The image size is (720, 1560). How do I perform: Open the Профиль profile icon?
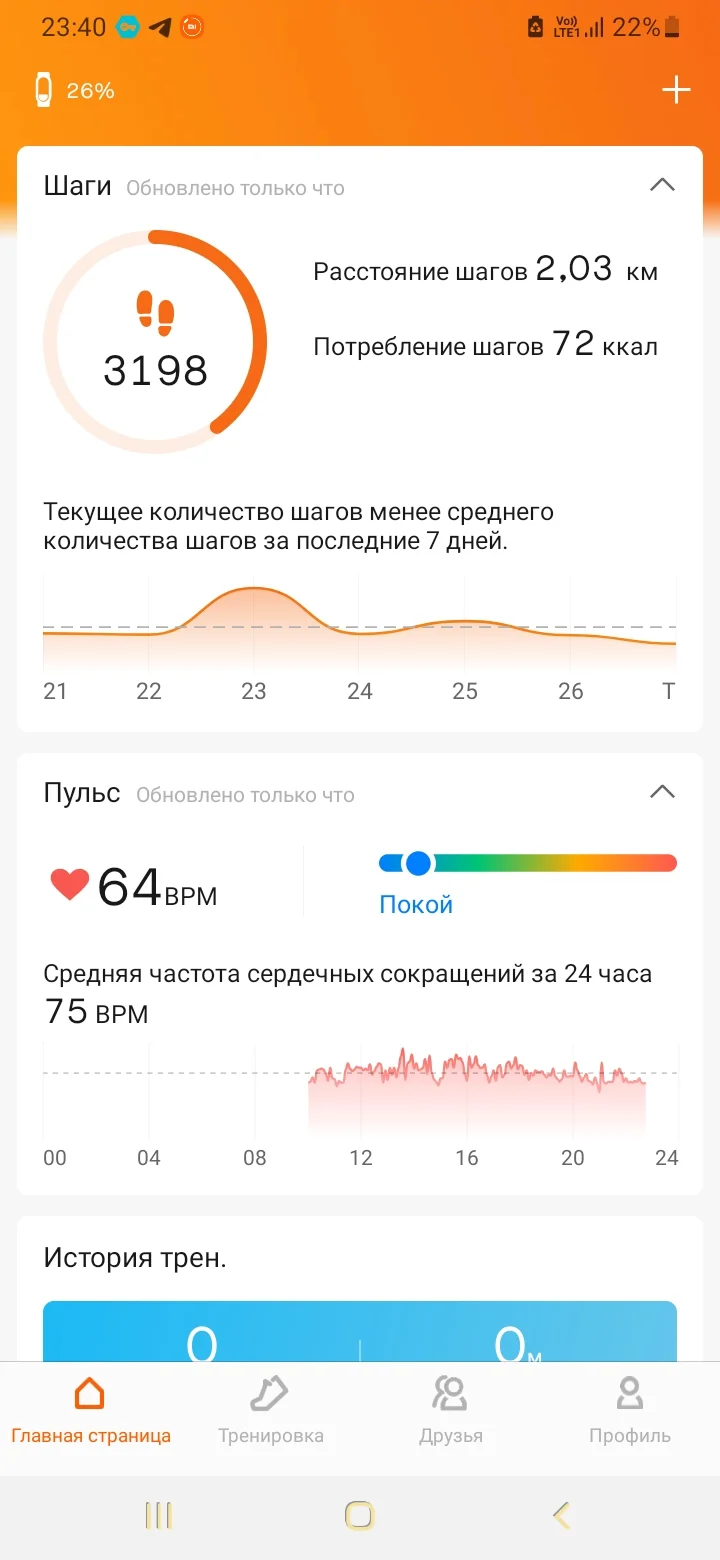629,1392
